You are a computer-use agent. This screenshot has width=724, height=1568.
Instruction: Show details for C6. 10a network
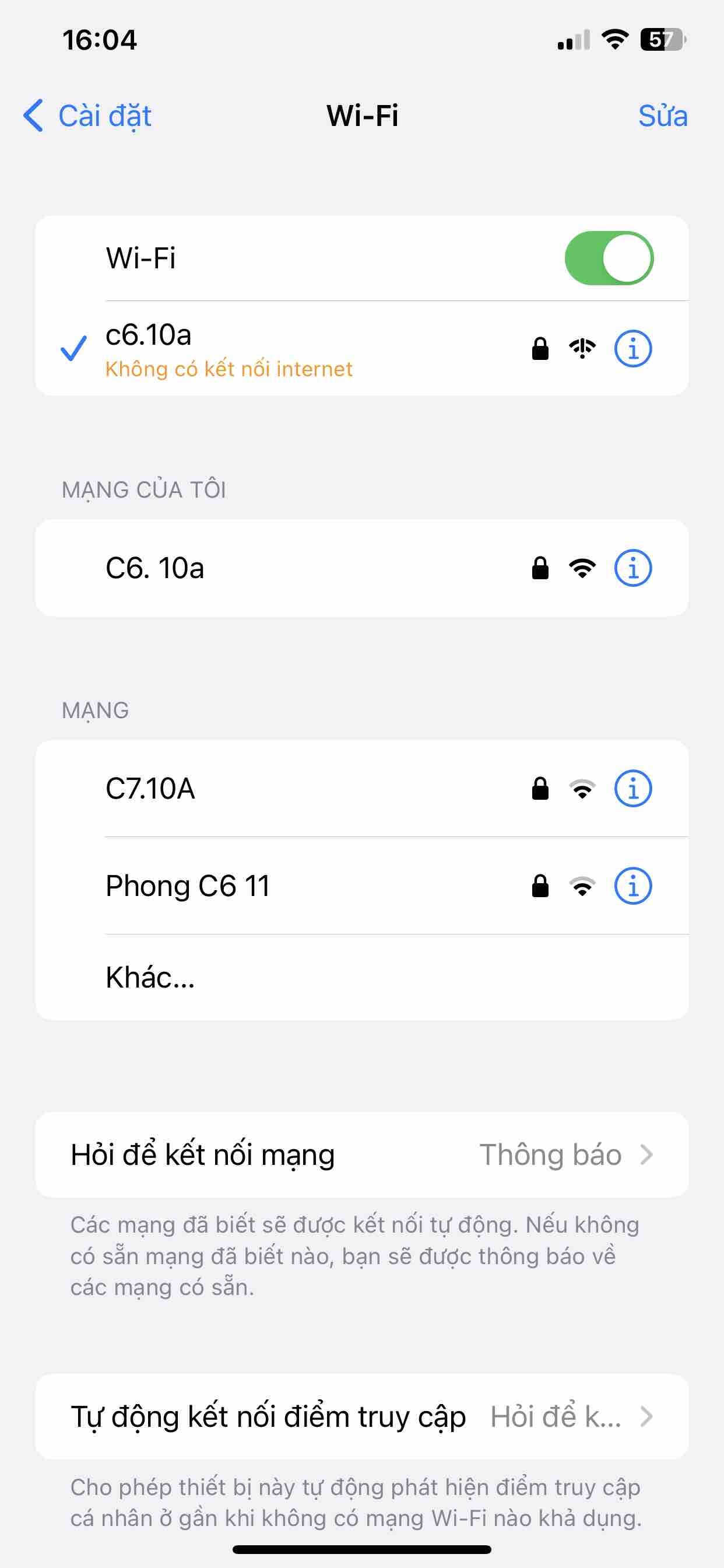632,568
